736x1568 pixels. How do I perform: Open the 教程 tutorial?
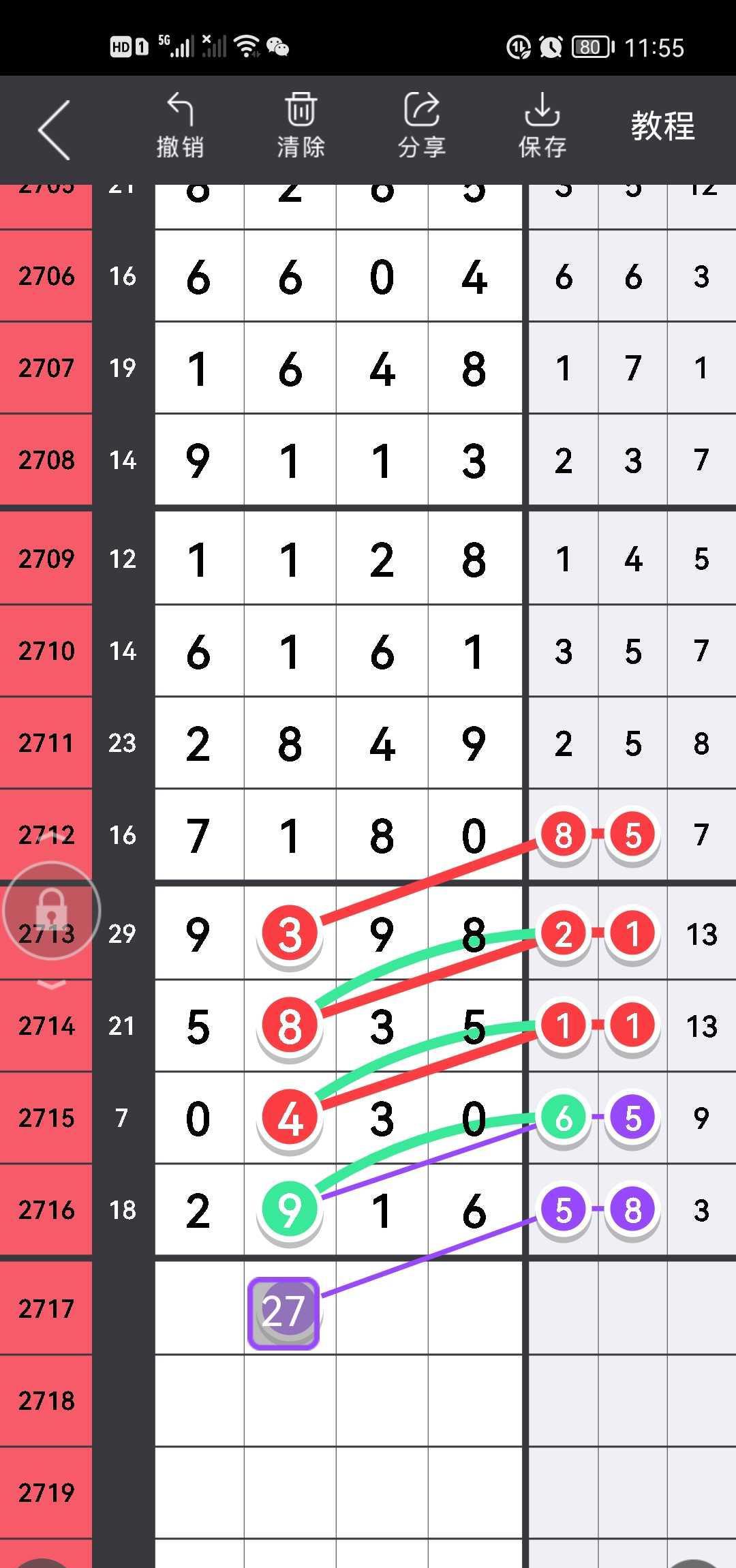(x=662, y=127)
